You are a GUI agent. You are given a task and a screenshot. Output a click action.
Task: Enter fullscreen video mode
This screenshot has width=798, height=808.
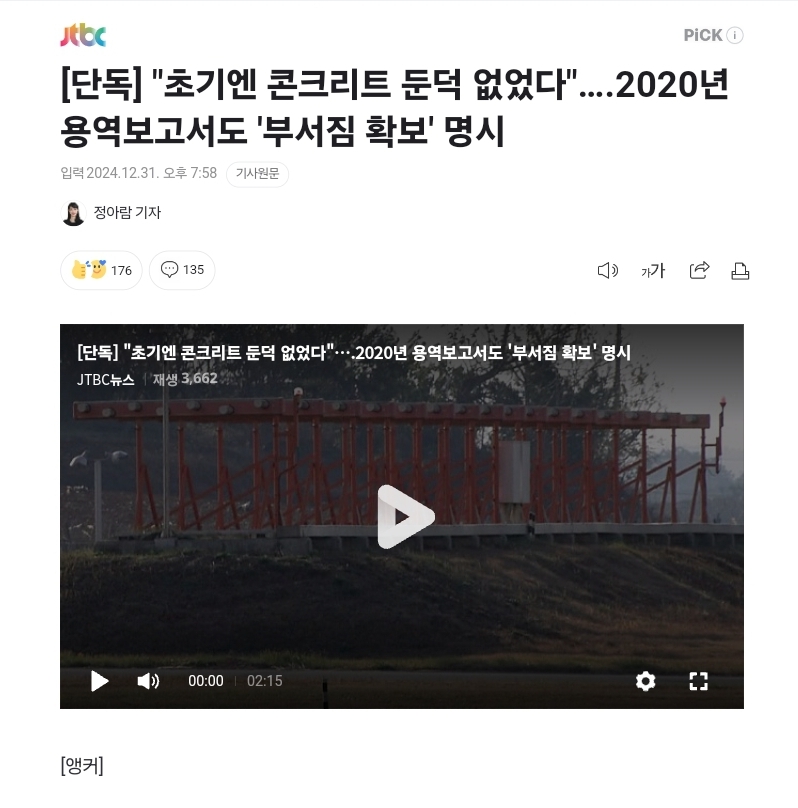pos(699,681)
